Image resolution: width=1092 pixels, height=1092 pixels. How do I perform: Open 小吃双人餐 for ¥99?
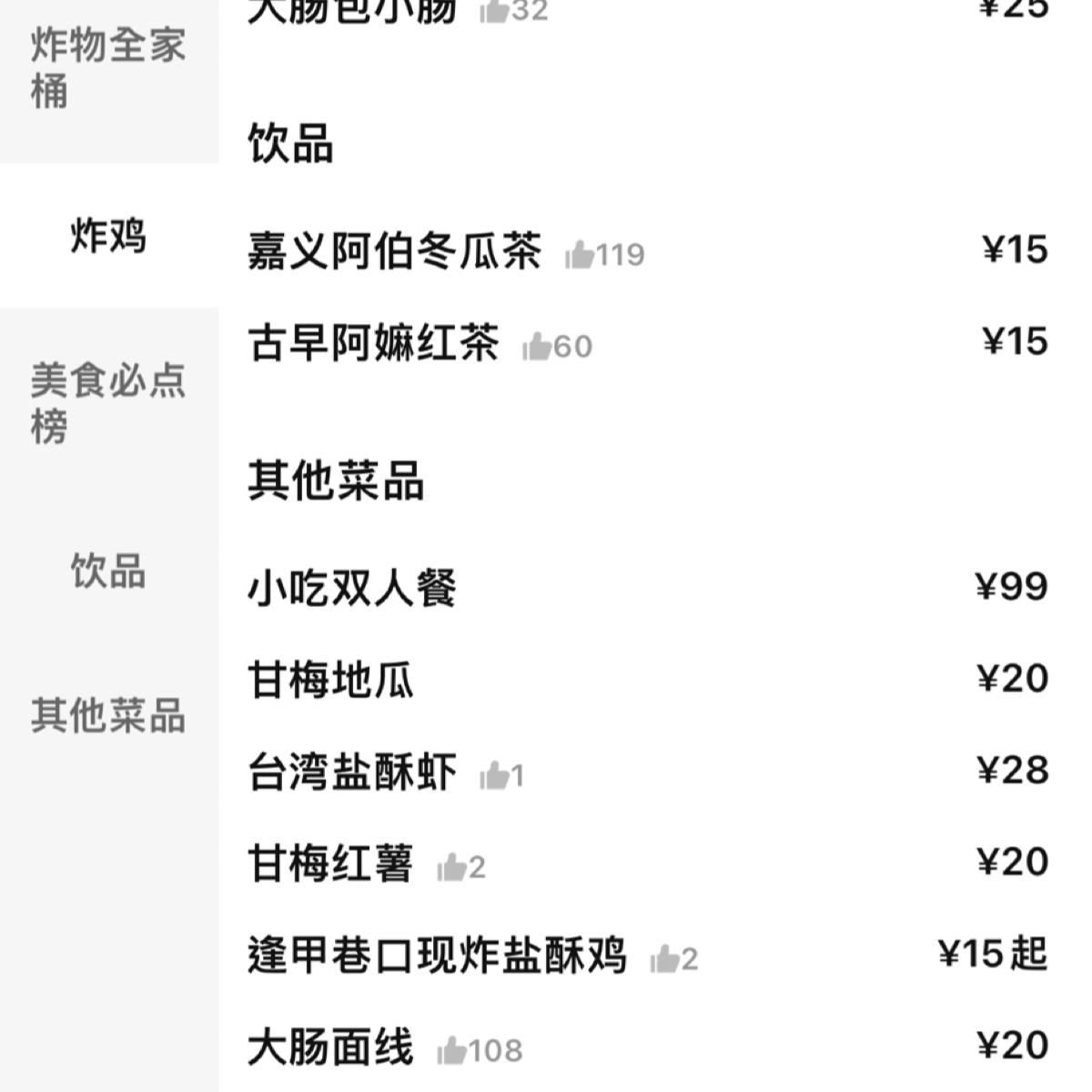(351, 588)
